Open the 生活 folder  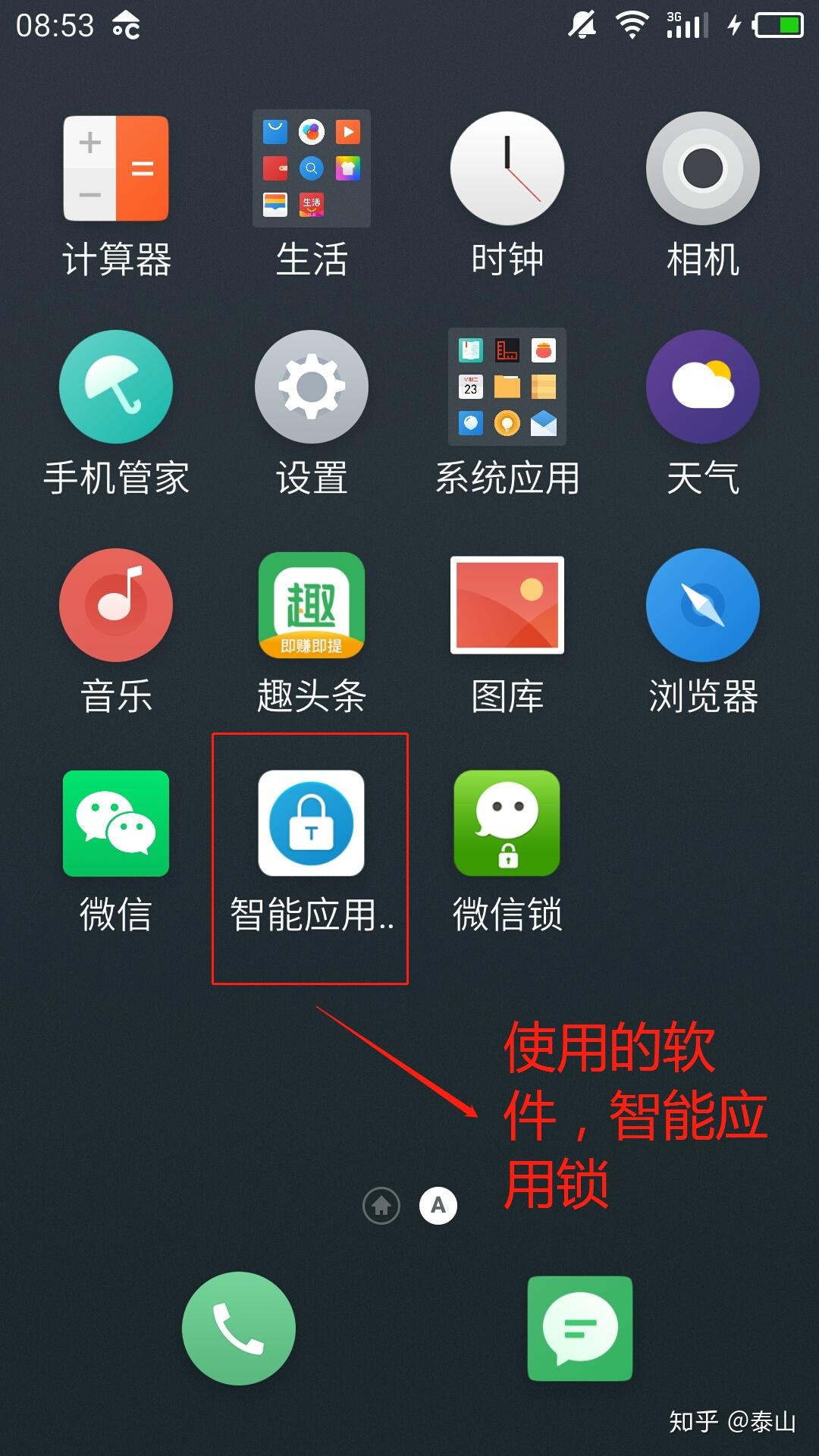pyautogui.click(x=311, y=168)
